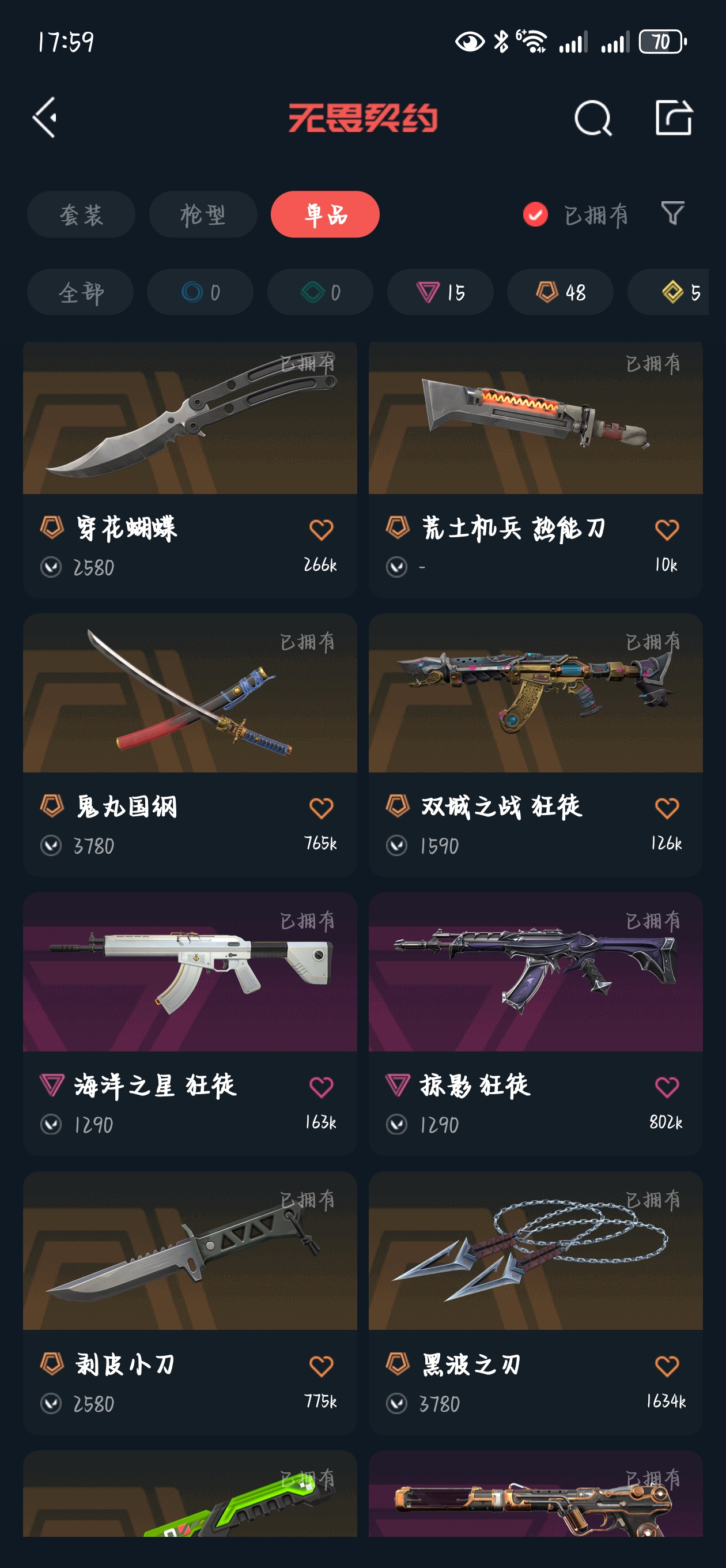Viewport: 726px width, 1568px height.
Task: Open the funnel filter options
Action: (672, 214)
